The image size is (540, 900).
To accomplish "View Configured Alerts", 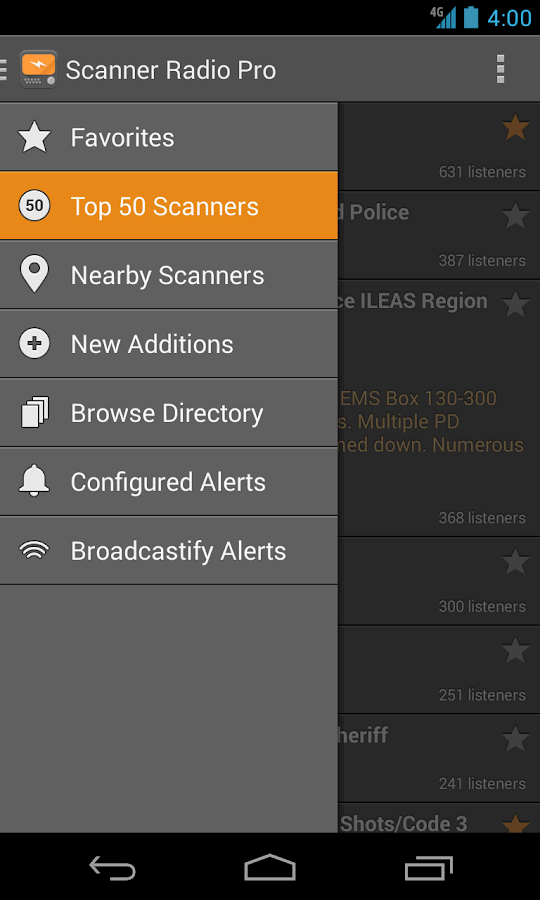I will pos(169,482).
